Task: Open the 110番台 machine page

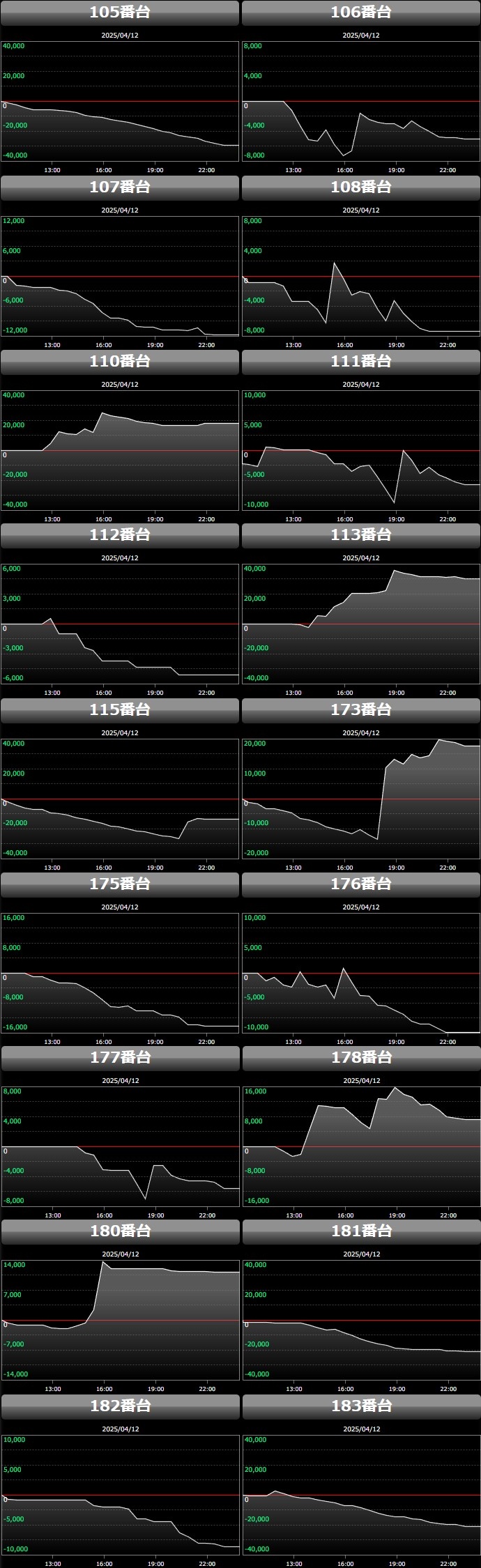Action: coord(120,361)
